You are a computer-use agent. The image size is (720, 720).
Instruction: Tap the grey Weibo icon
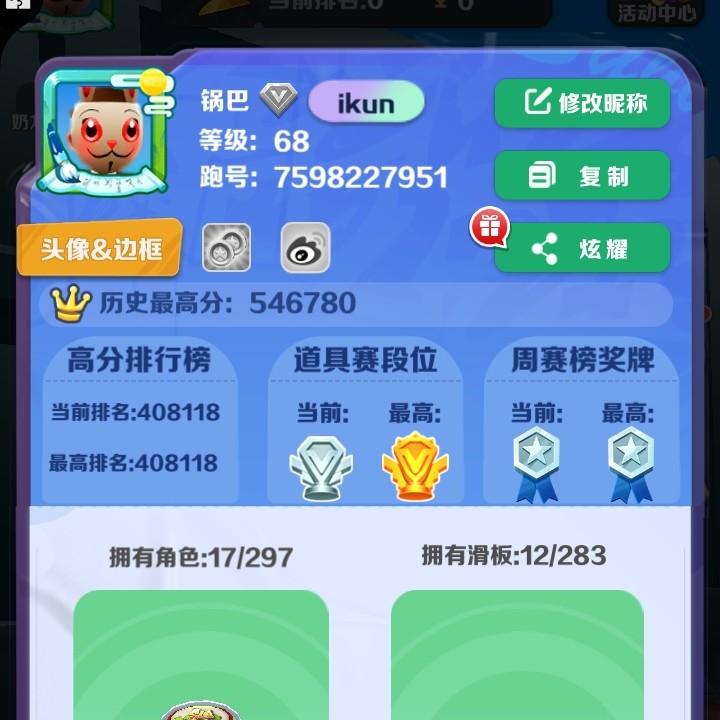point(305,248)
